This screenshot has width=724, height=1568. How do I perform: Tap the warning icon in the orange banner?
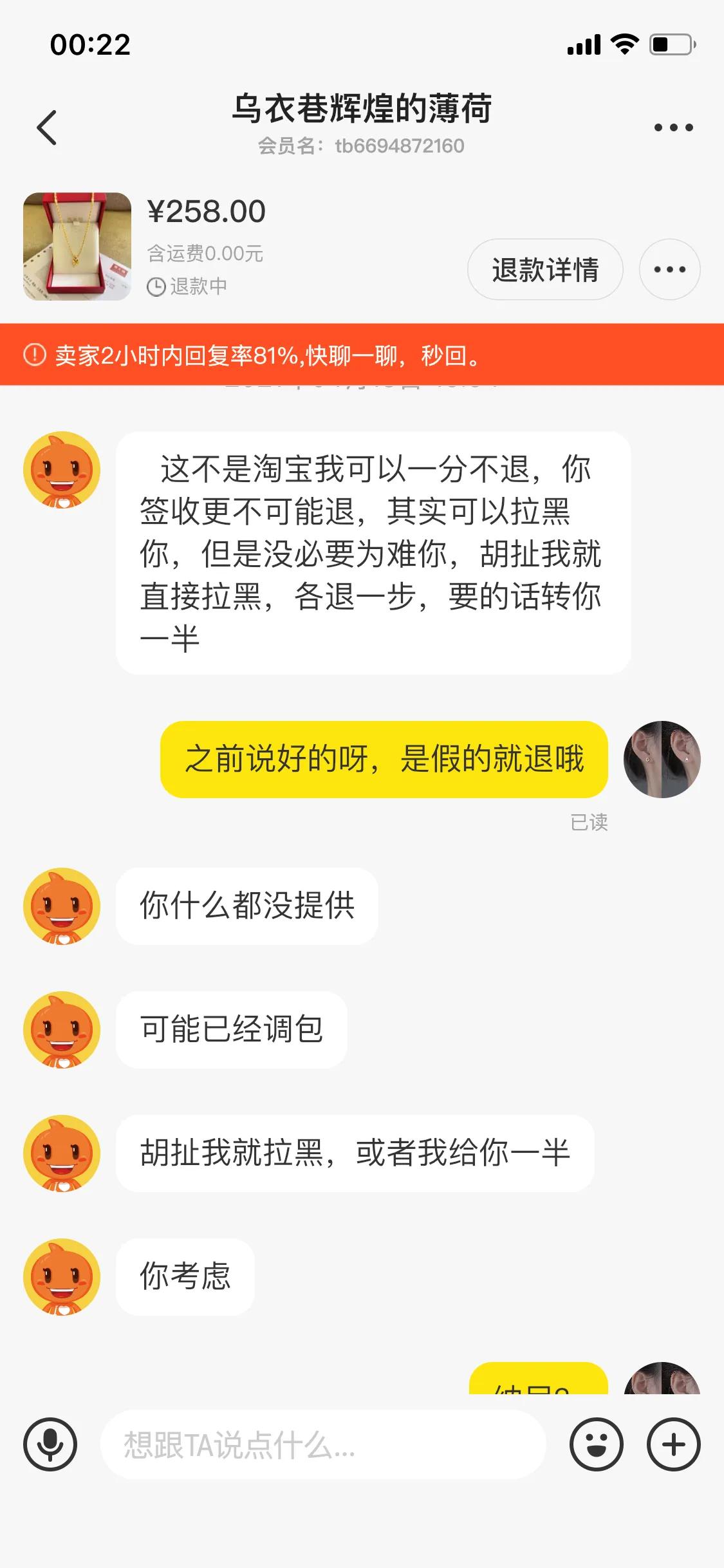click(x=34, y=356)
